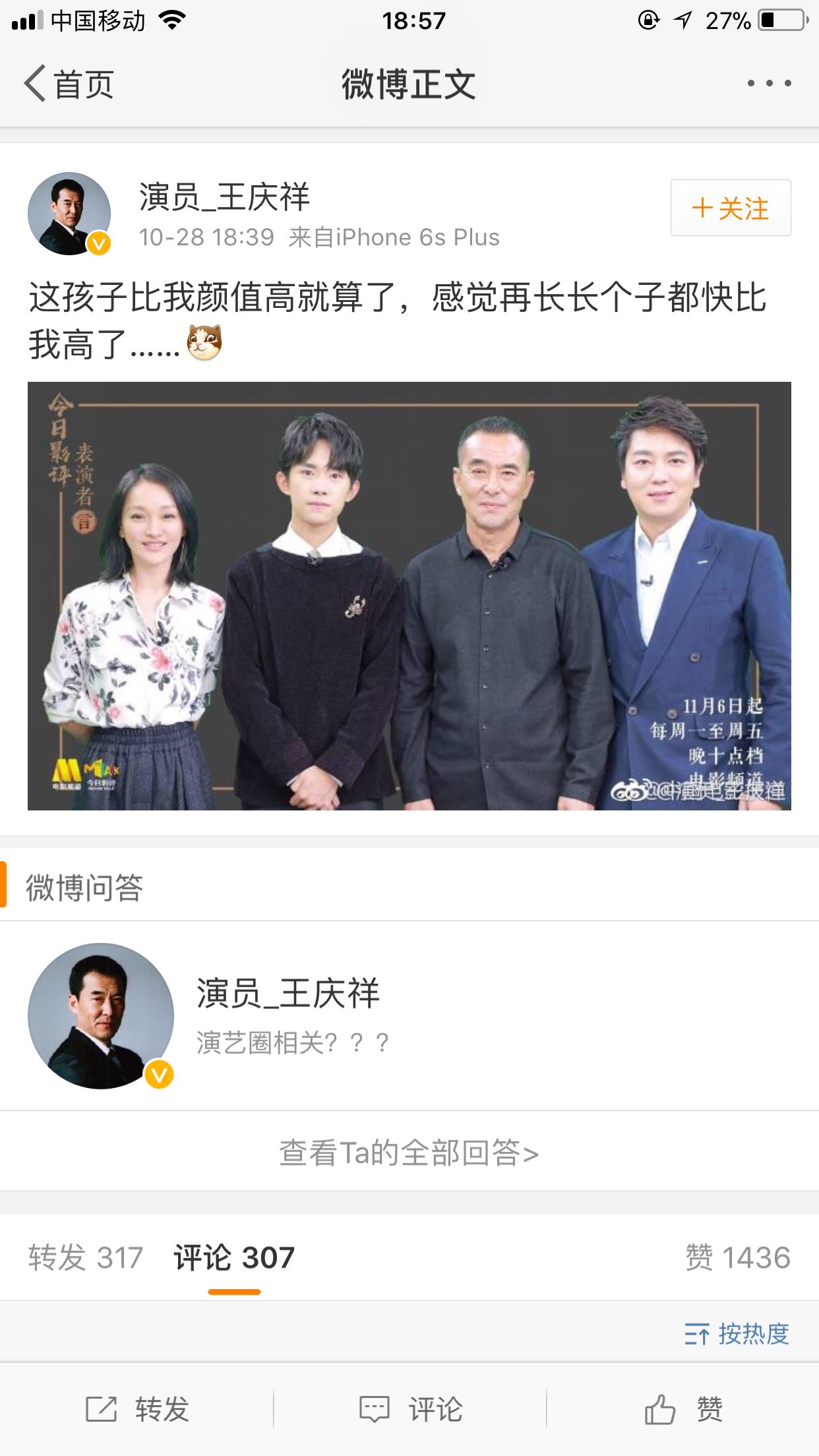Viewport: 819px width, 1456px height.
Task: Switch to 赞 1436 tab
Action: 737,1258
